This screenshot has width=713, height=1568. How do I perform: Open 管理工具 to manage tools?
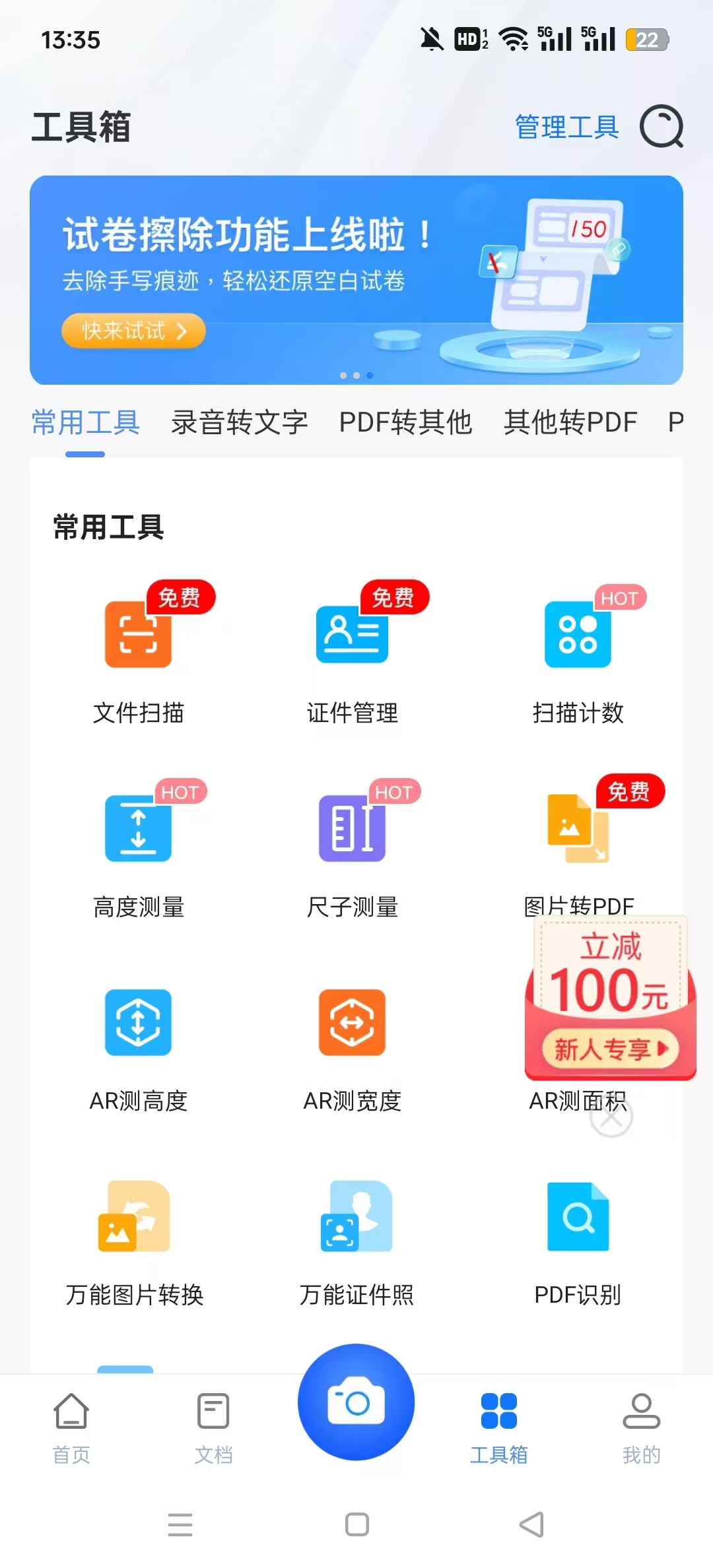pos(566,125)
